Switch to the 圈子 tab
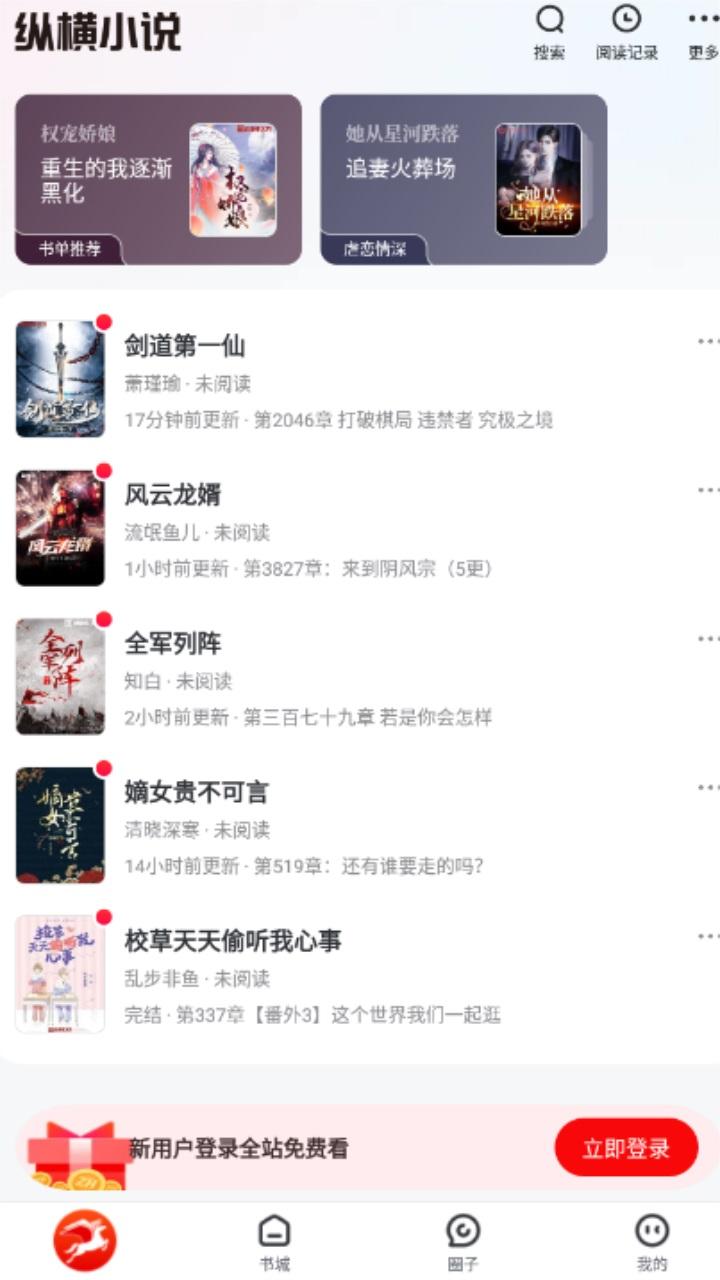The width and height of the screenshot is (720, 1280). (x=463, y=1241)
